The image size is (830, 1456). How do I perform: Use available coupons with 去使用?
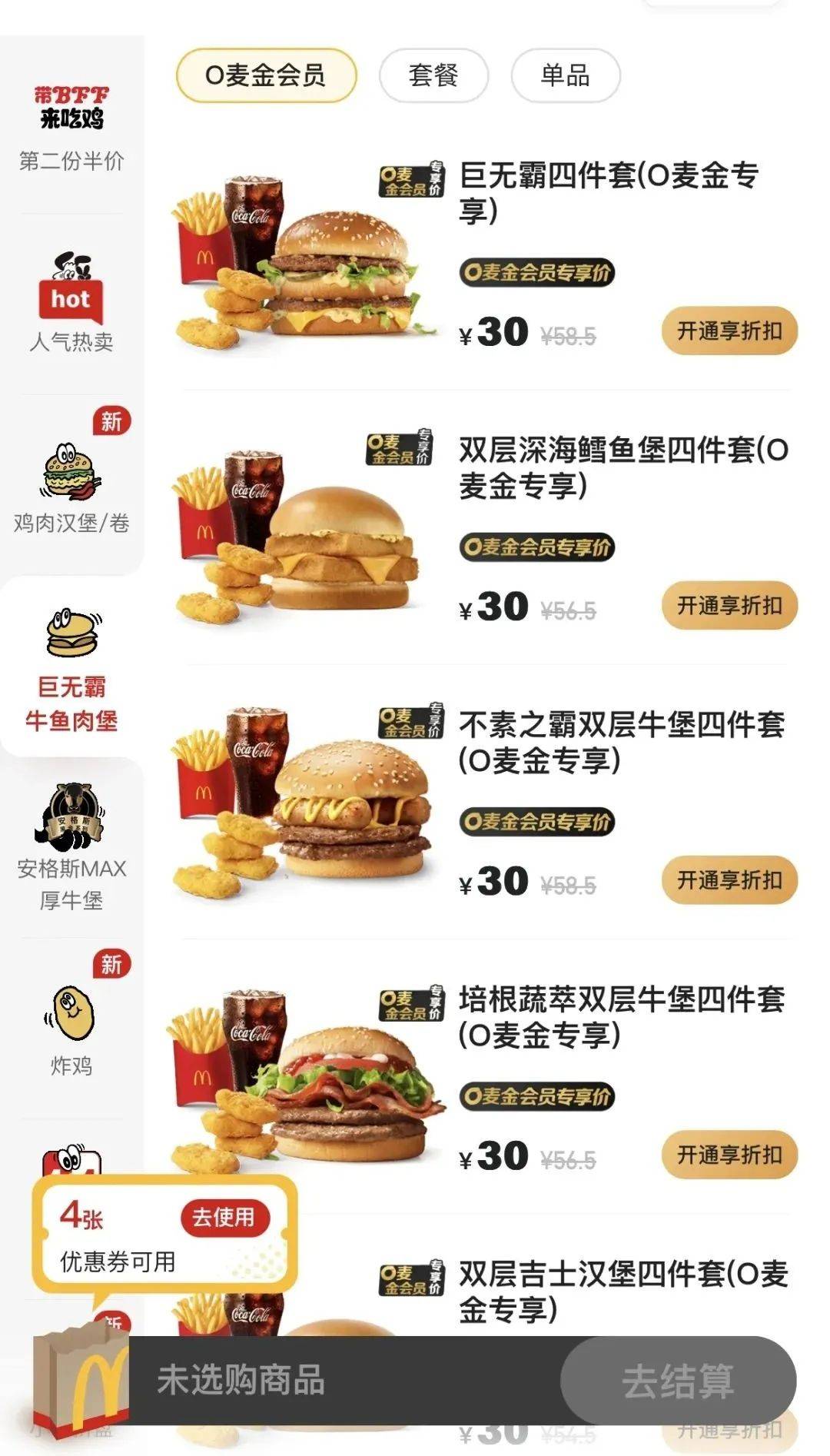tap(224, 1217)
